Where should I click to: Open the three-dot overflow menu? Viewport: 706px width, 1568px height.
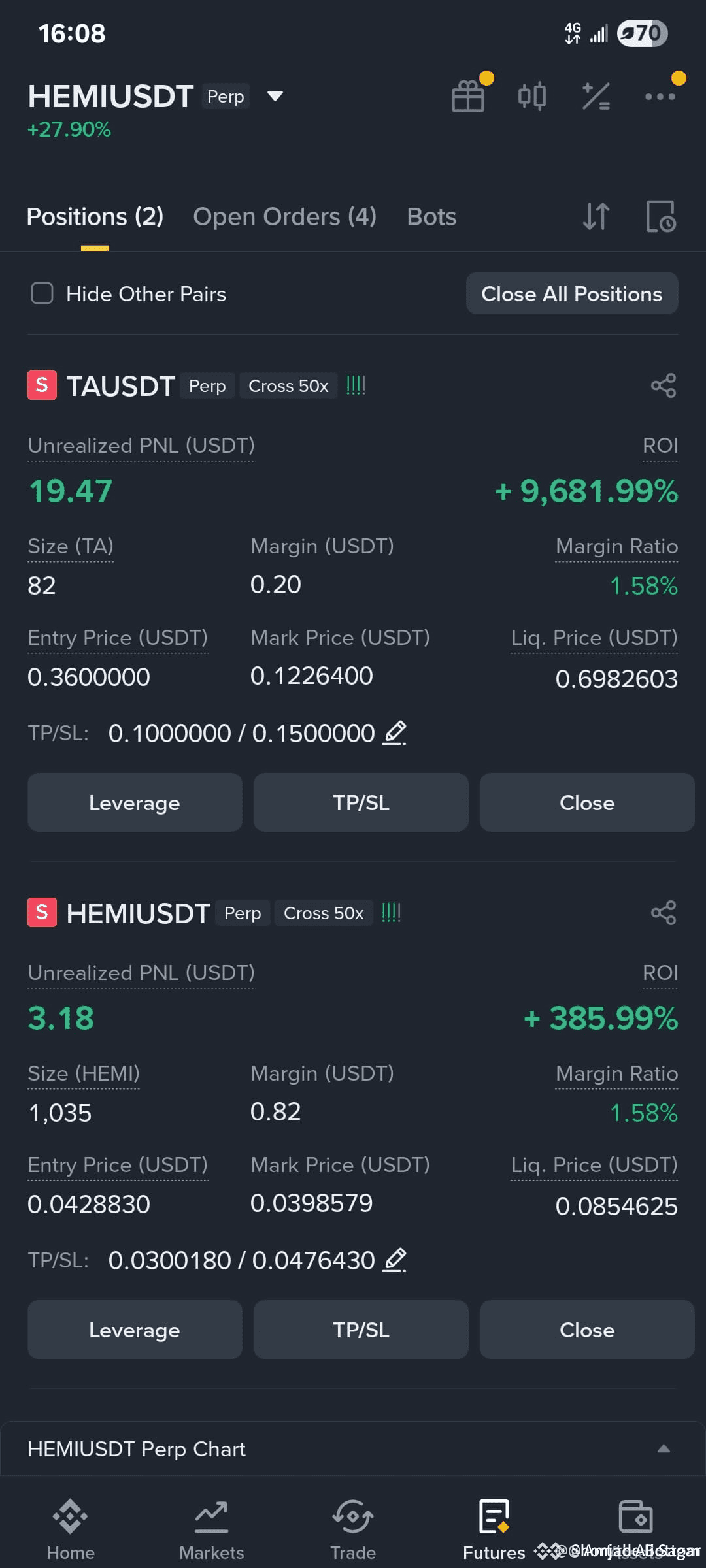coord(660,97)
